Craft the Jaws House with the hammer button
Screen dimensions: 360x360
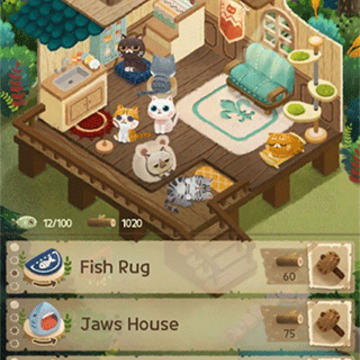pos(330,323)
